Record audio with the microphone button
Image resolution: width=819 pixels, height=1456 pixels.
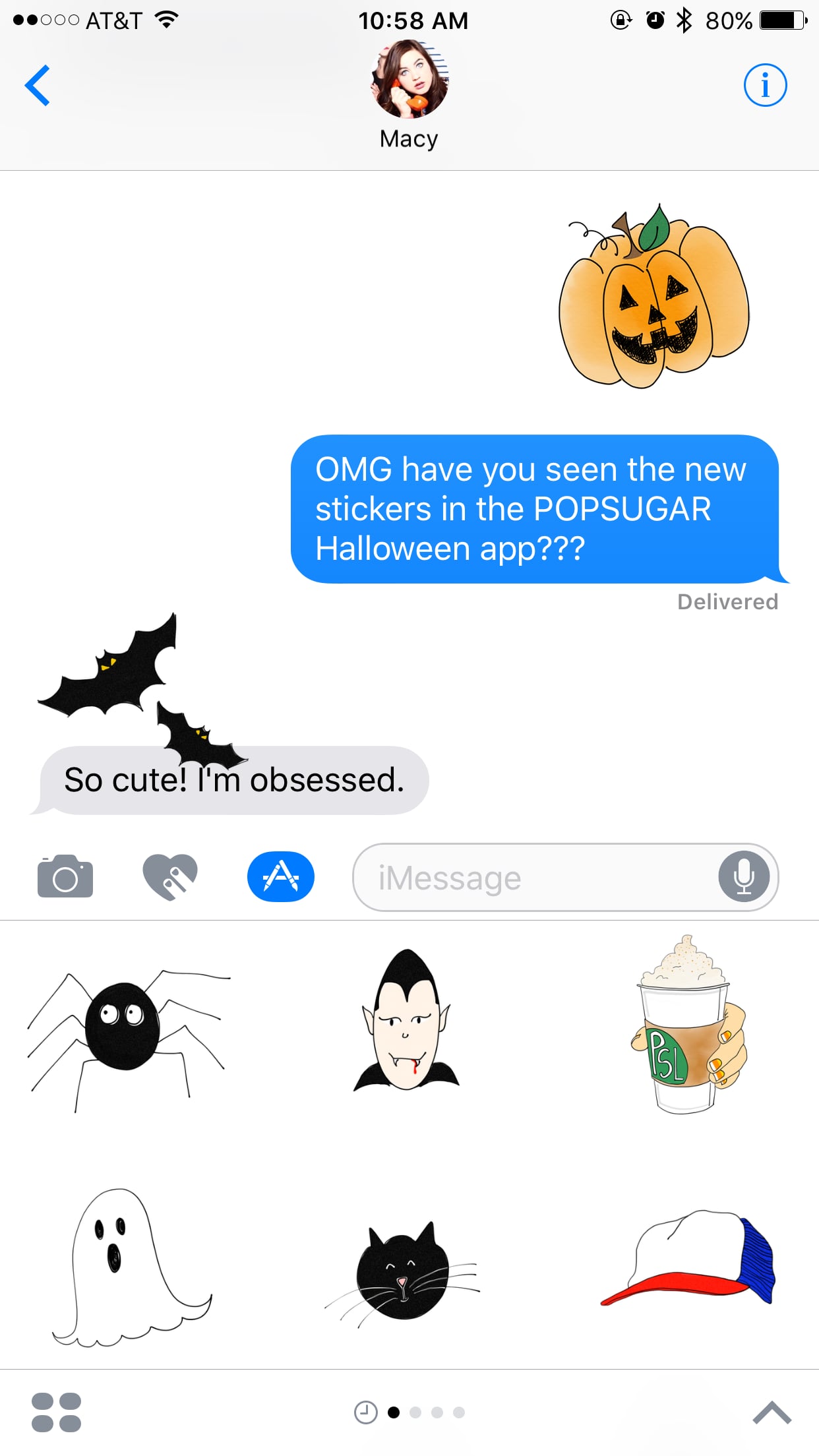point(744,877)
